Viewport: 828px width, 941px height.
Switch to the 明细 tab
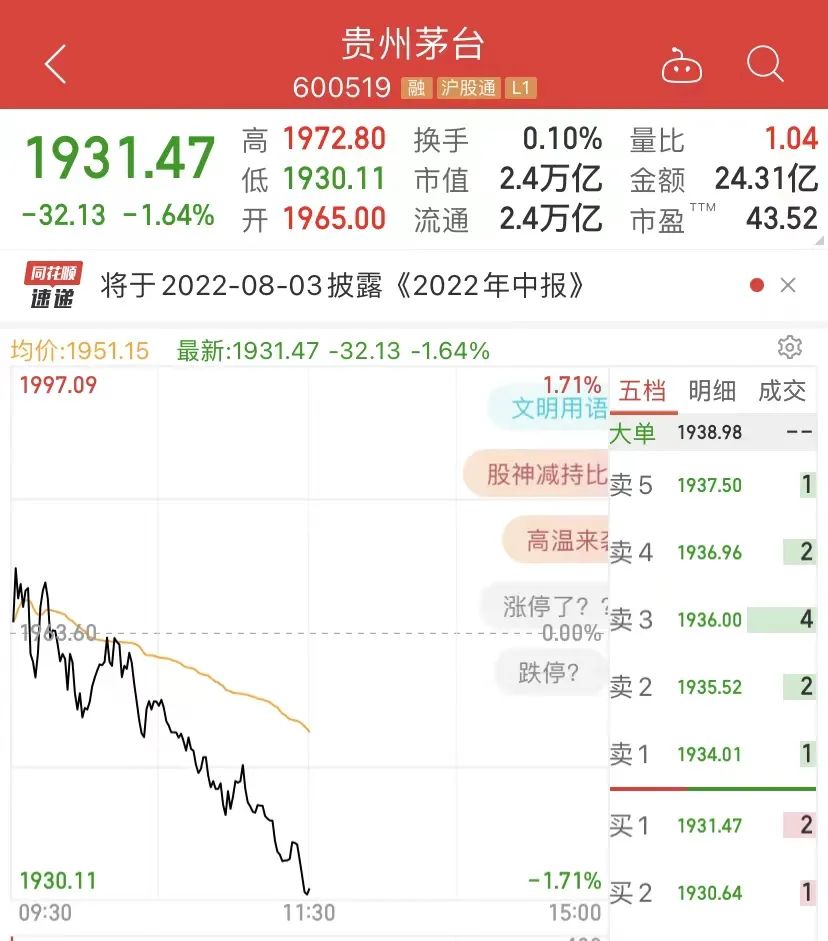coord(712,391)
